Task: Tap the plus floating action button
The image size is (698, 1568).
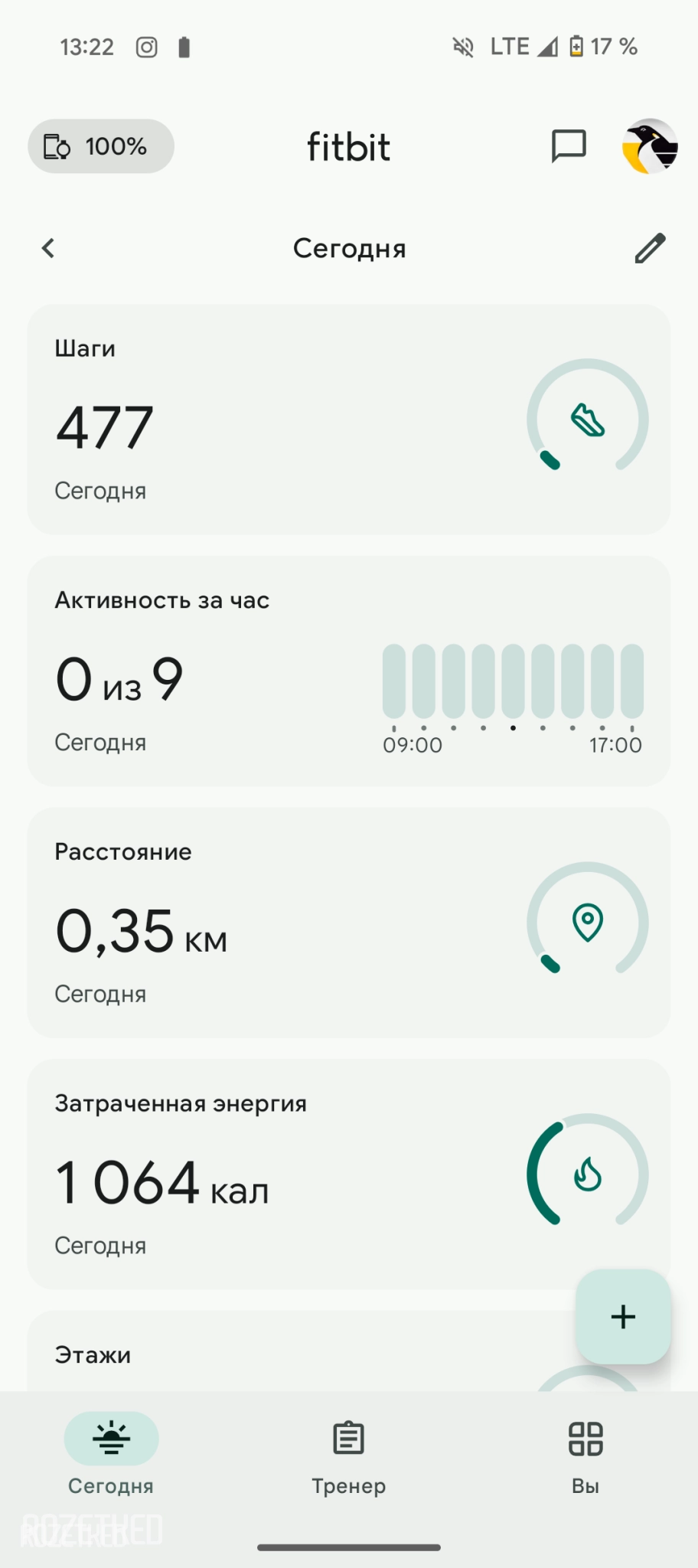Action: pyautogui.click(x=623, y=1316)
